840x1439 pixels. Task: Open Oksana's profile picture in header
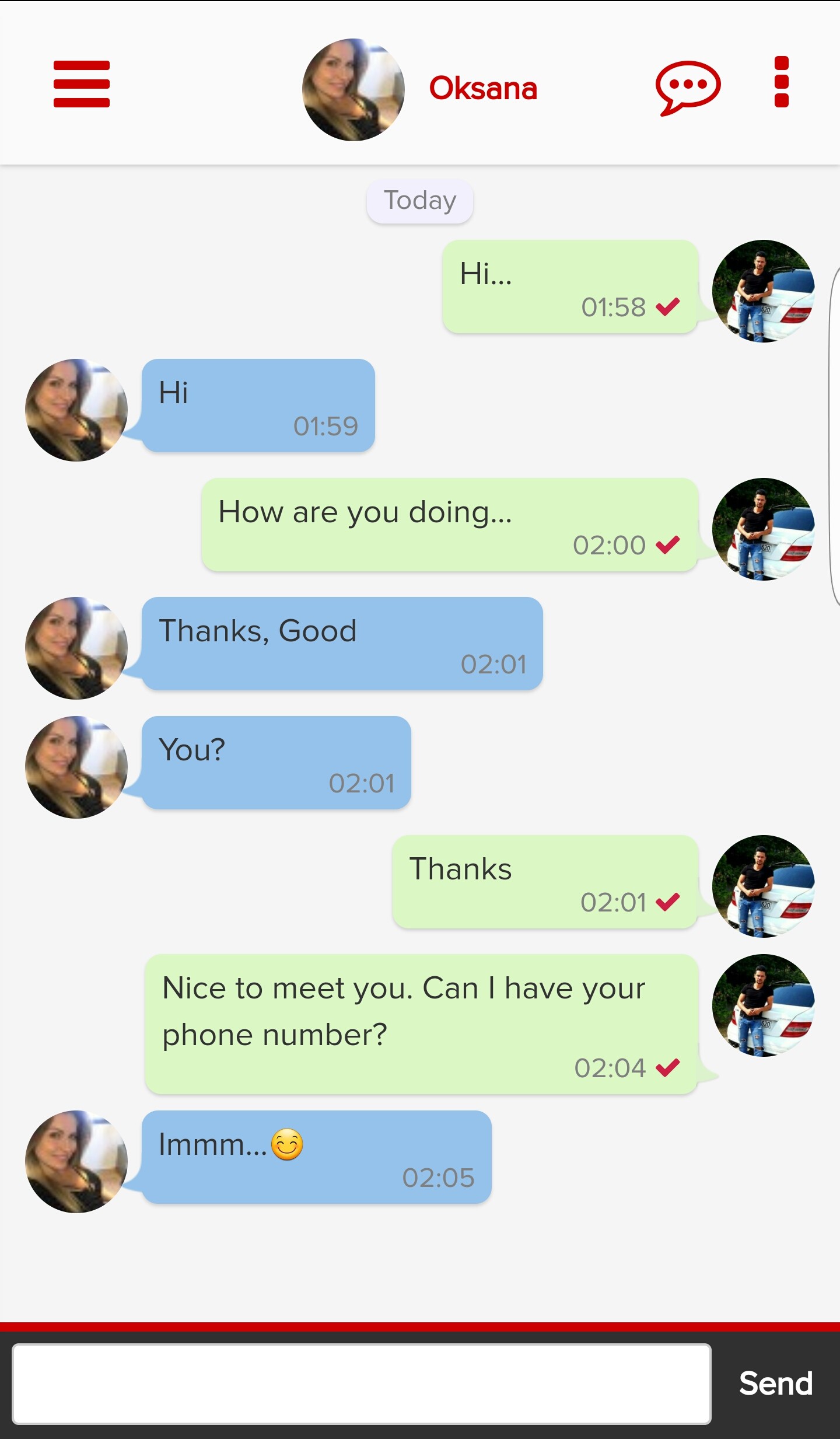pyautogui.click(x=353, y=90)
